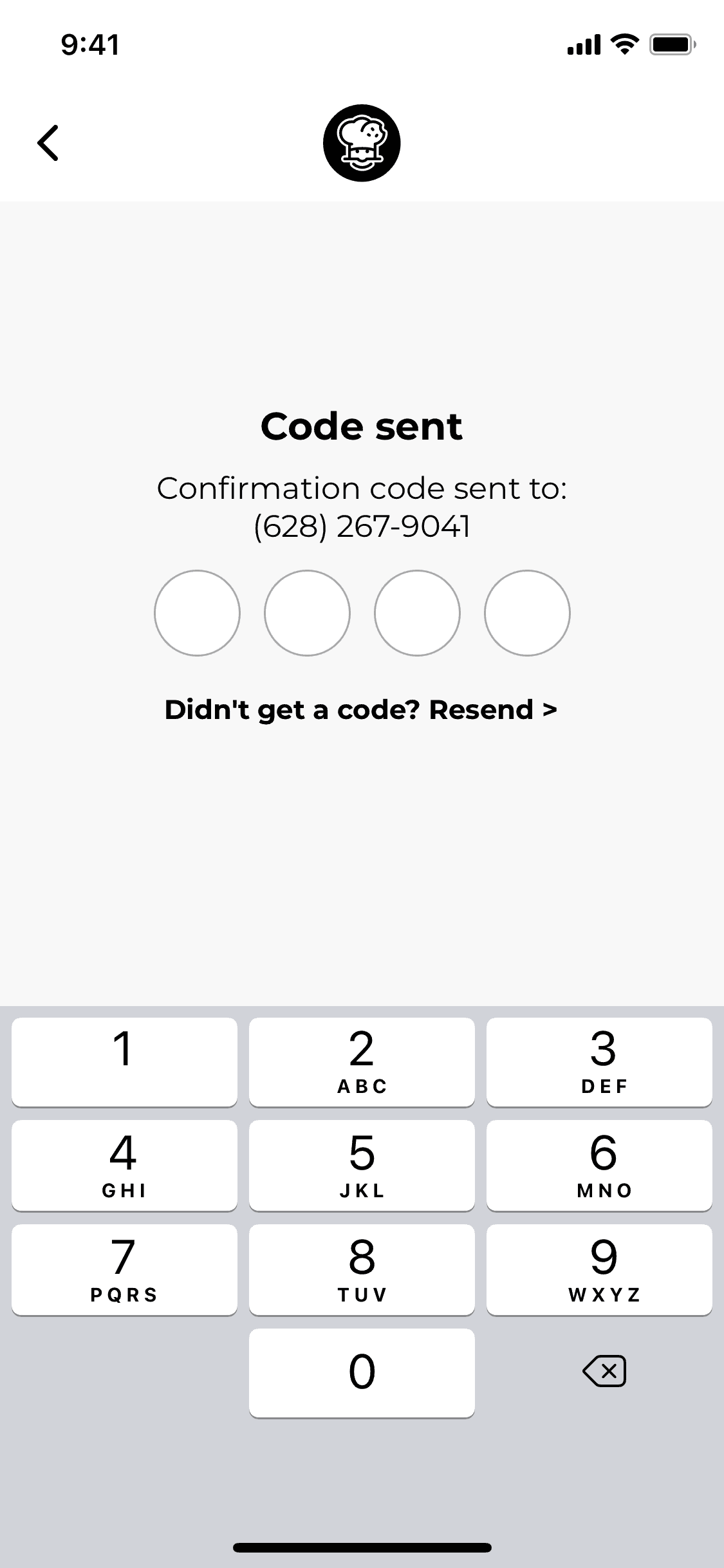The width and height of the screenshot is (724, 1568).
Task: Hit the 6 MNO key
Action: tap(599, 1166)
